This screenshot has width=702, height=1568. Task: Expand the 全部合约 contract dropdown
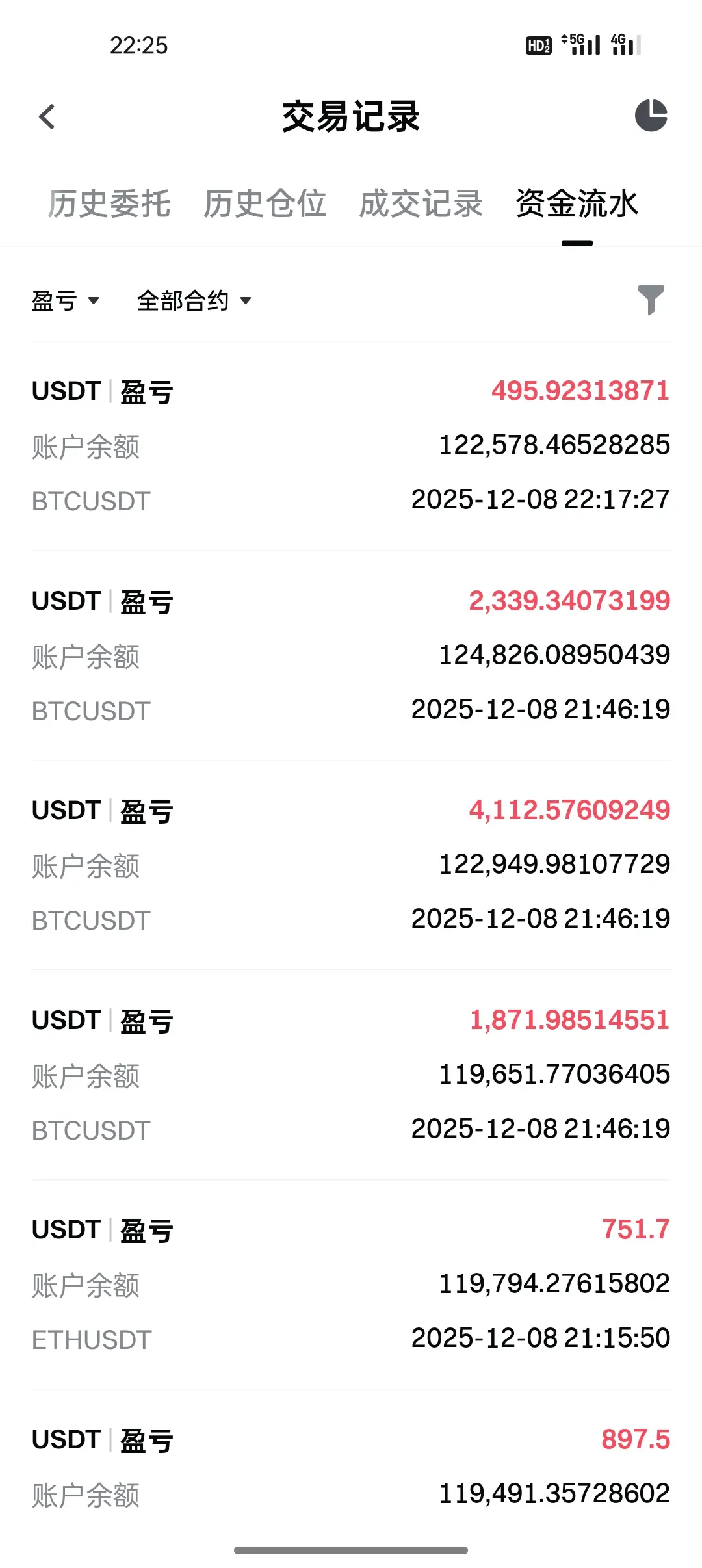click(194, 300)
